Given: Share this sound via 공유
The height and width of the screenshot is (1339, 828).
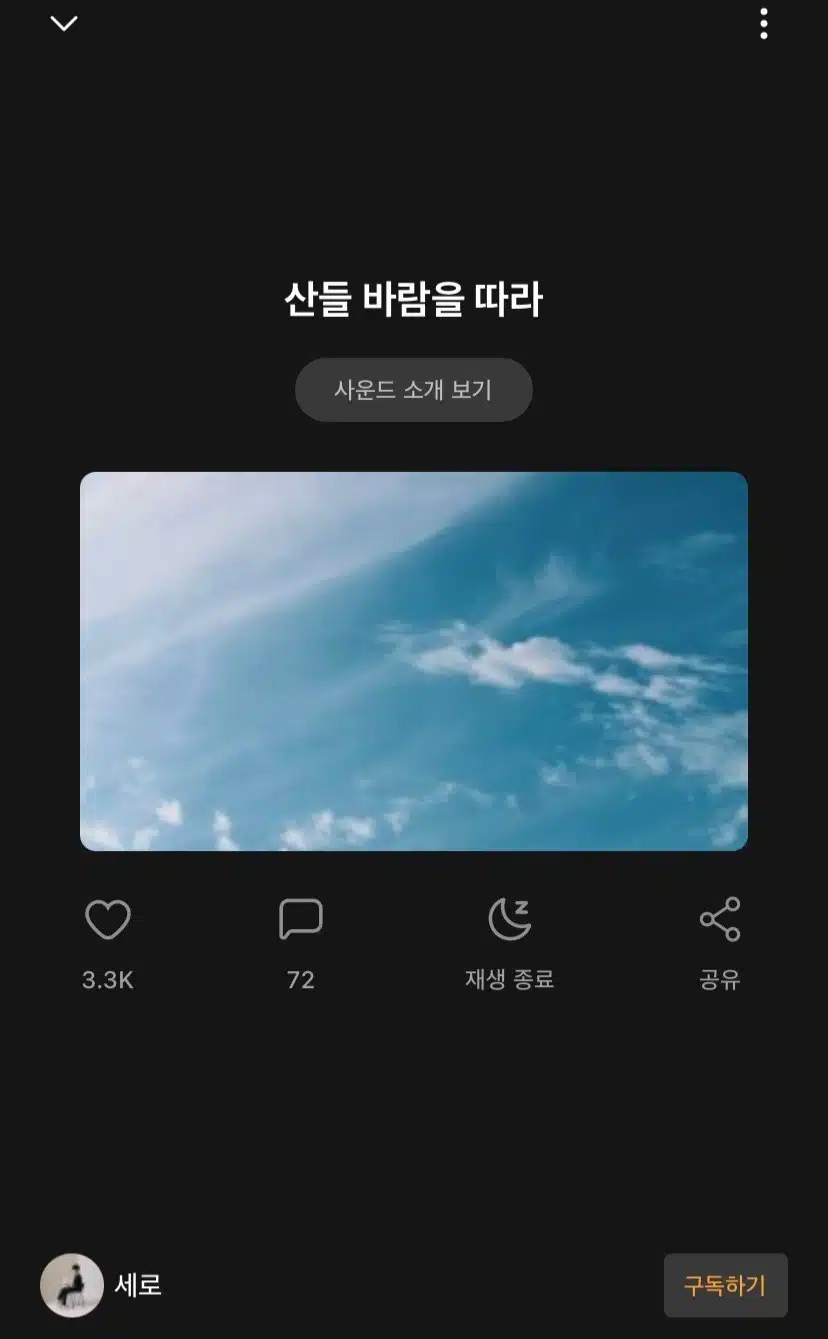Looking at the screenshot, I should click(x=720, y=919).
